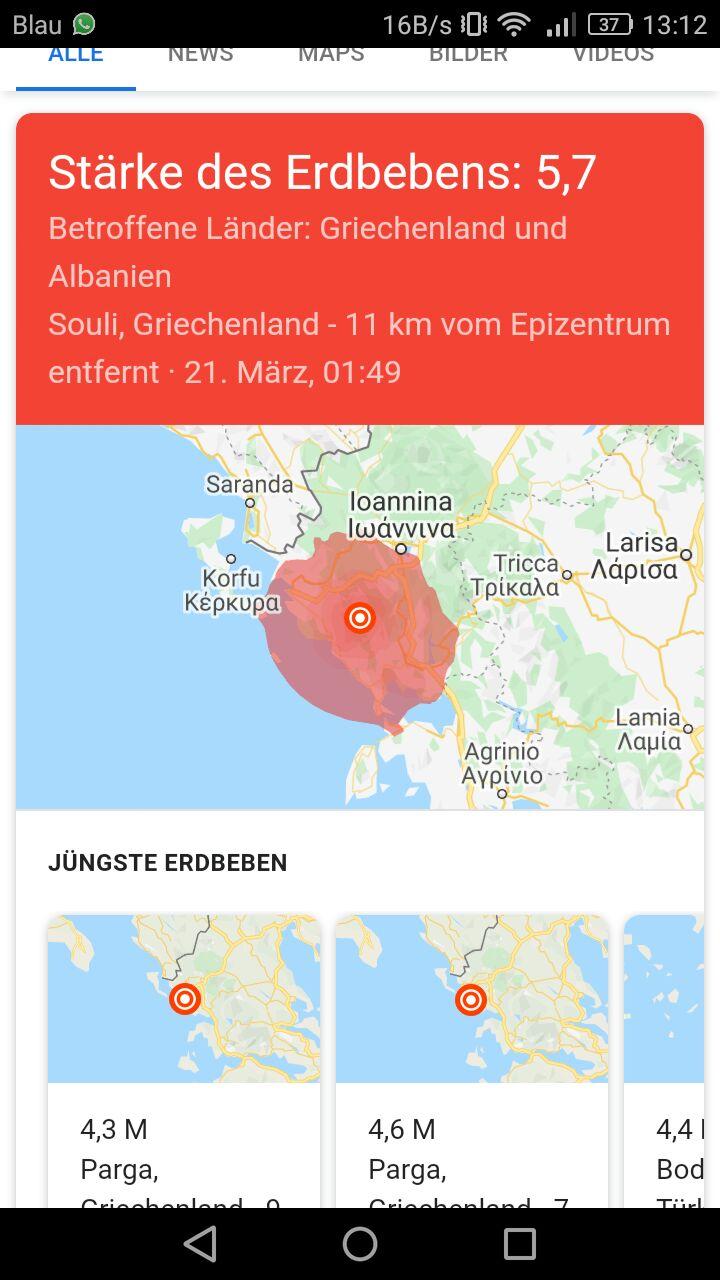This screenshot has height=1280, width=720.
Task: Open the red 5,7 earthquake info header
Action: 360,270
